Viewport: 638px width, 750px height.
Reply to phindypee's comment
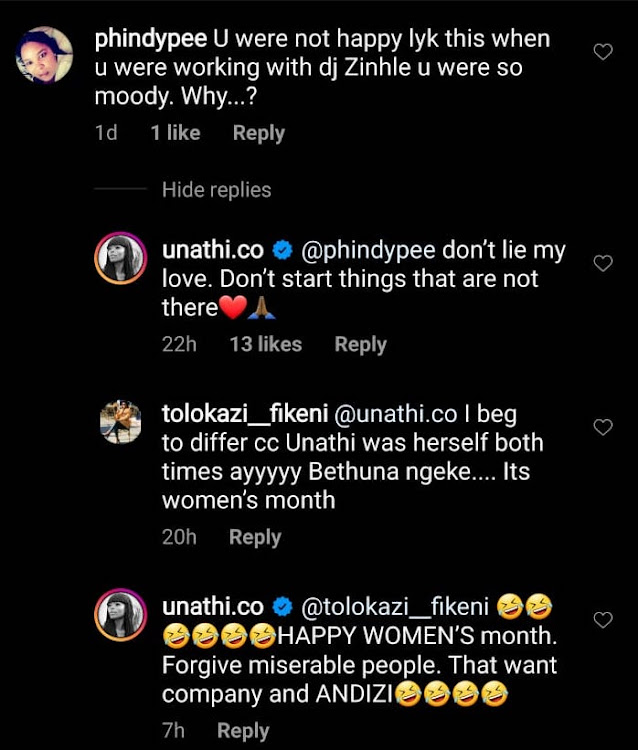click(259, 133)
